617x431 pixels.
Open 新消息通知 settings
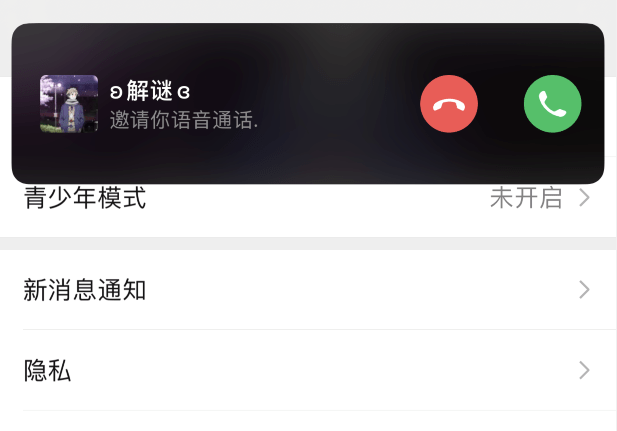click(x=308, y=291)
